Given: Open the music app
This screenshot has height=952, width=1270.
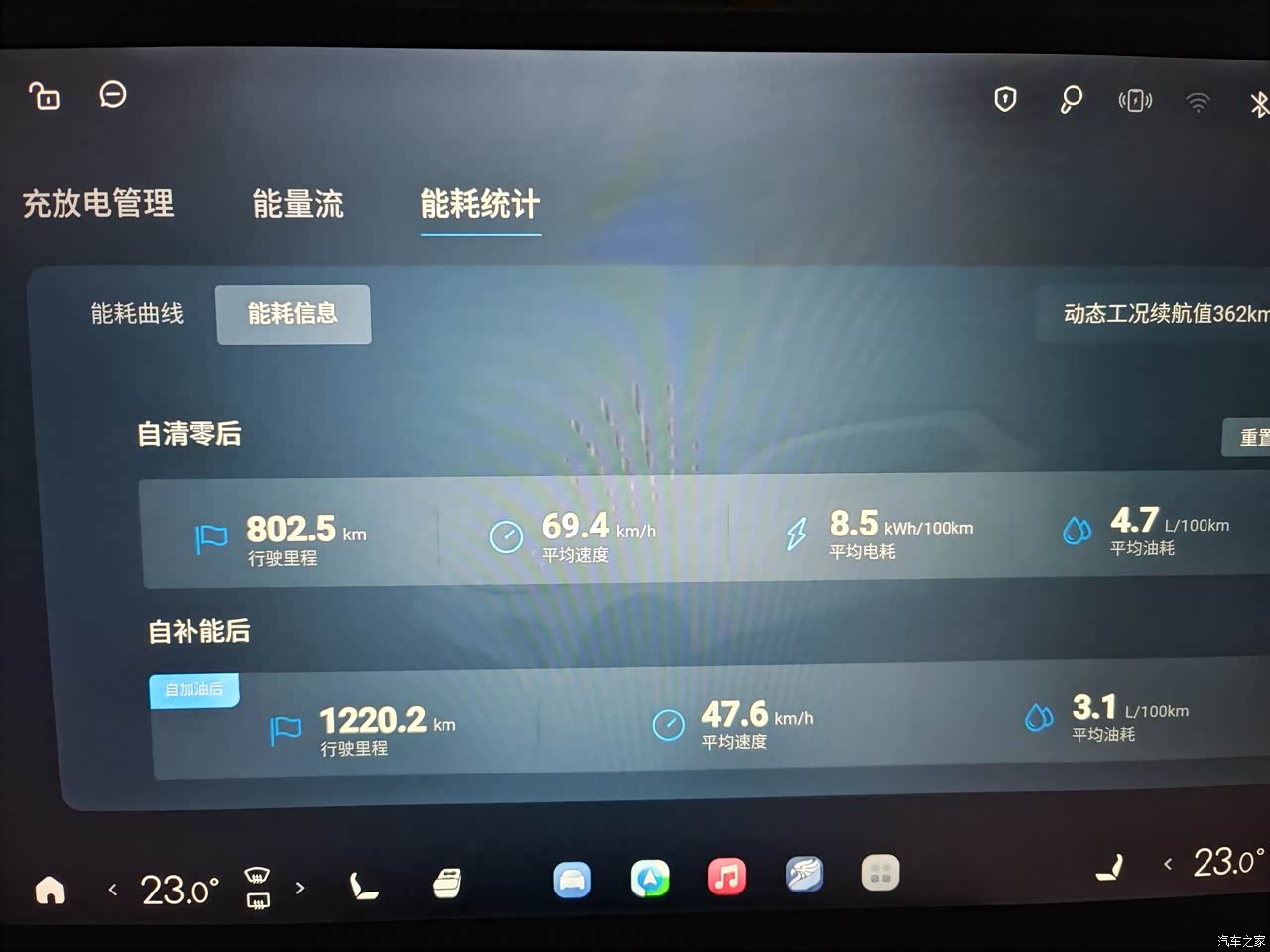Looking at the screenshot, I should click(727, 877).
